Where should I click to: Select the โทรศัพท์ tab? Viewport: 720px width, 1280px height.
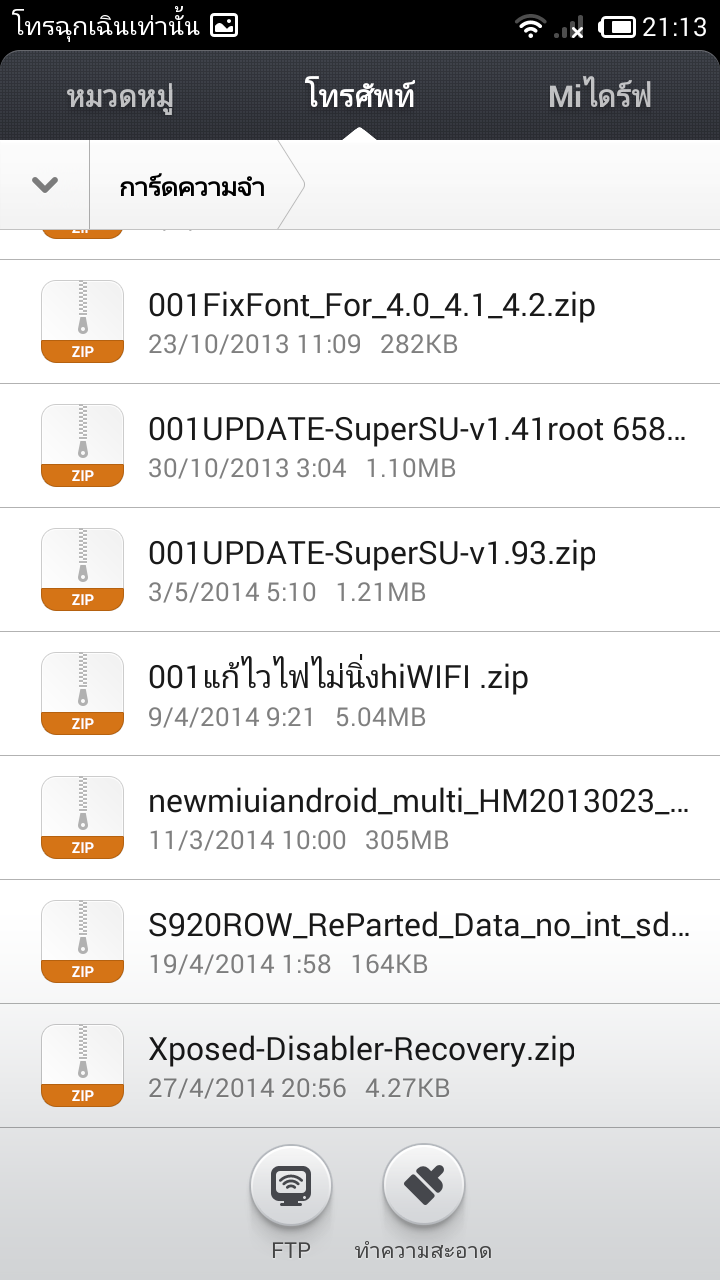pyautogui.click(x=359, y=97)
